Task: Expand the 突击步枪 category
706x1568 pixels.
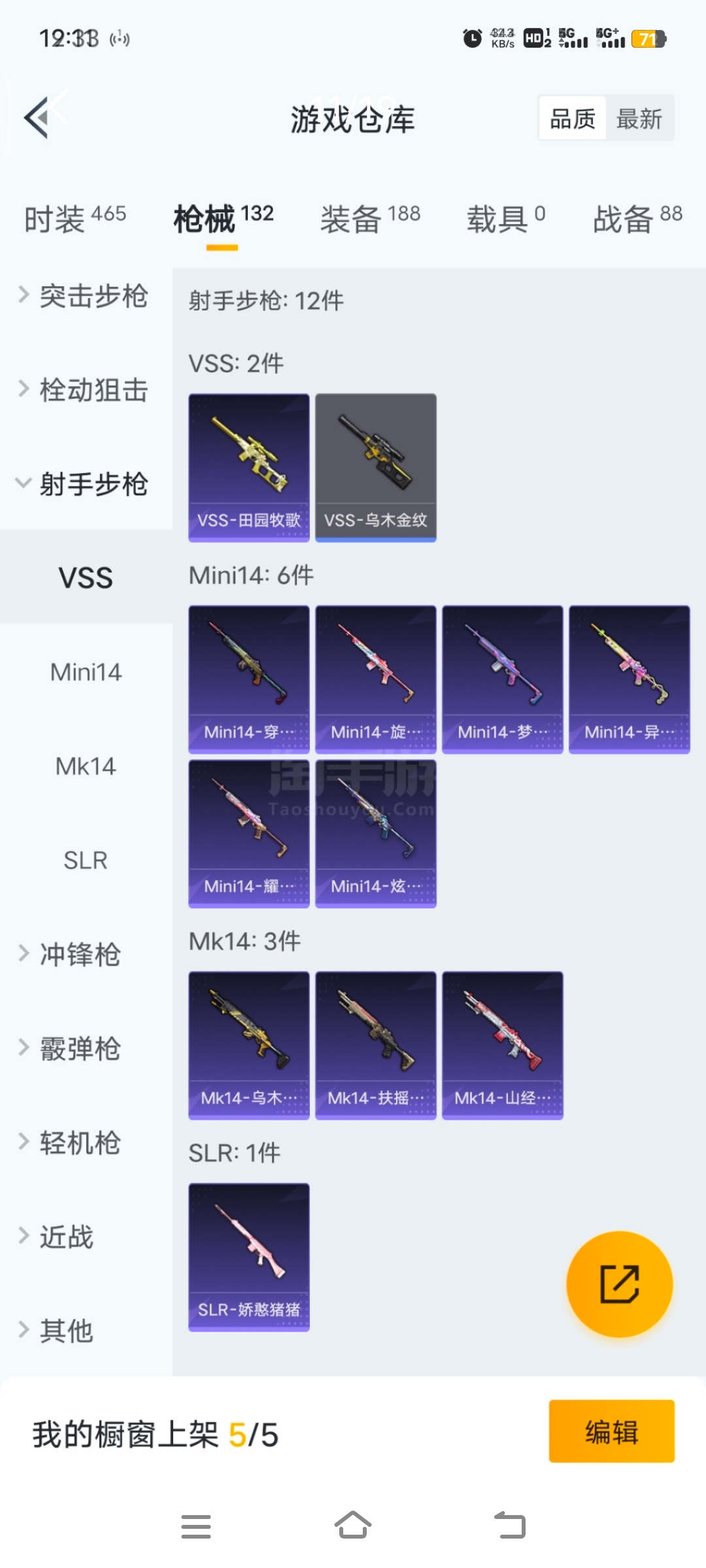Action: pos(86,296)
